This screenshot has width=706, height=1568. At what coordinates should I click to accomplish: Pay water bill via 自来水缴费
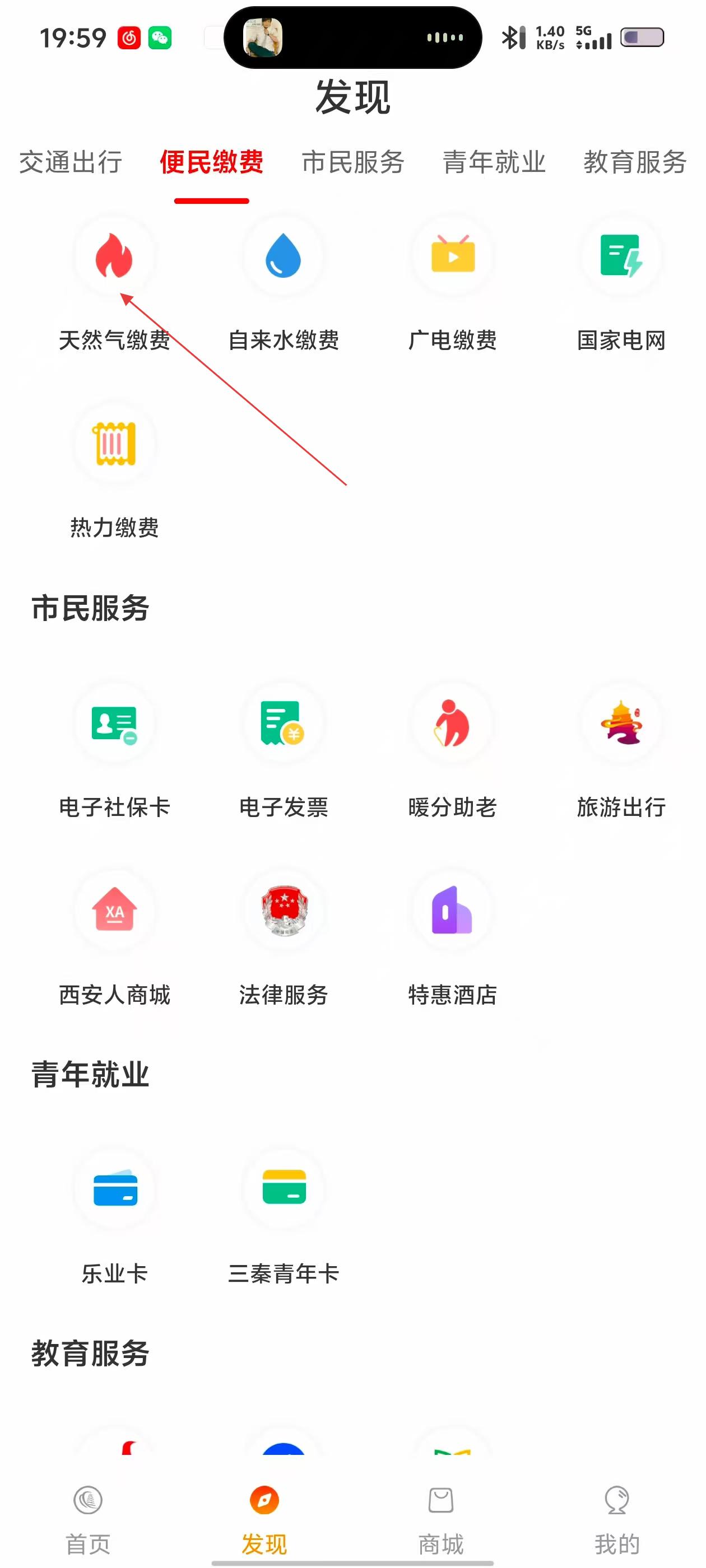coord(284,256)
